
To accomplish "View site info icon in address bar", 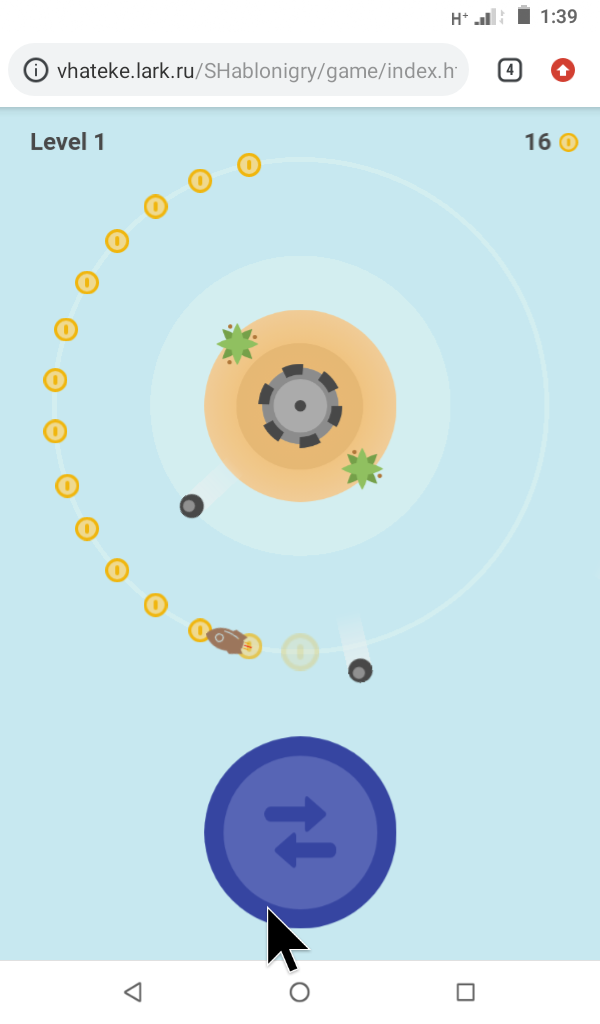I will click(x=35, y=70).
